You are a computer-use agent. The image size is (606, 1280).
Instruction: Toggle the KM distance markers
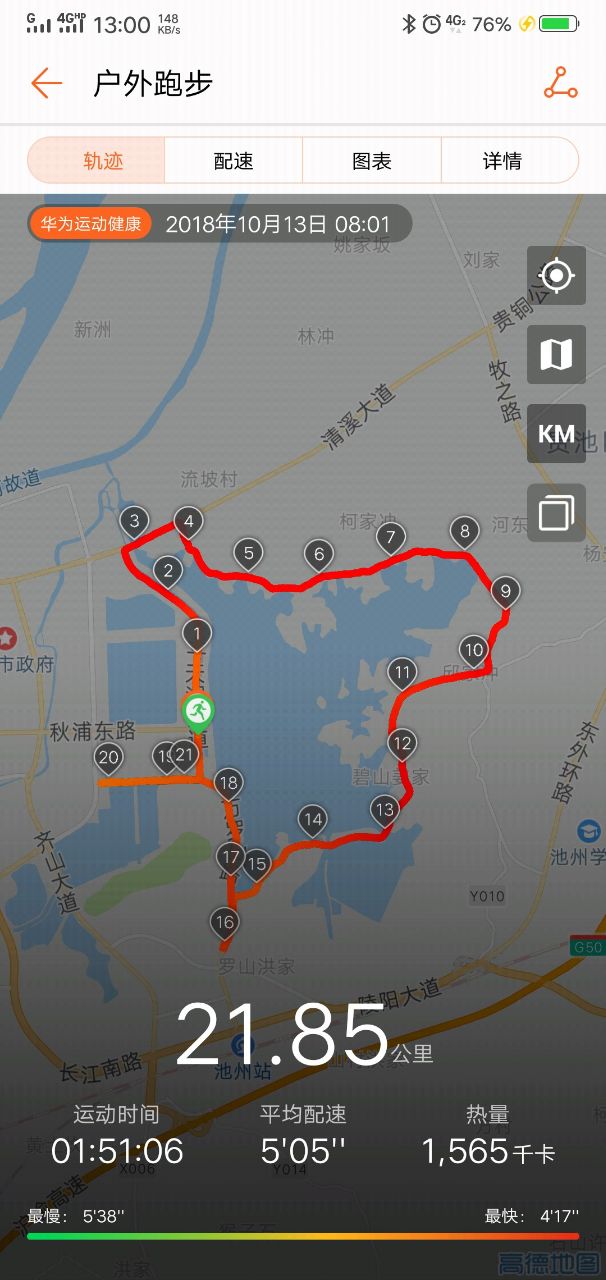tap(556, 434)
